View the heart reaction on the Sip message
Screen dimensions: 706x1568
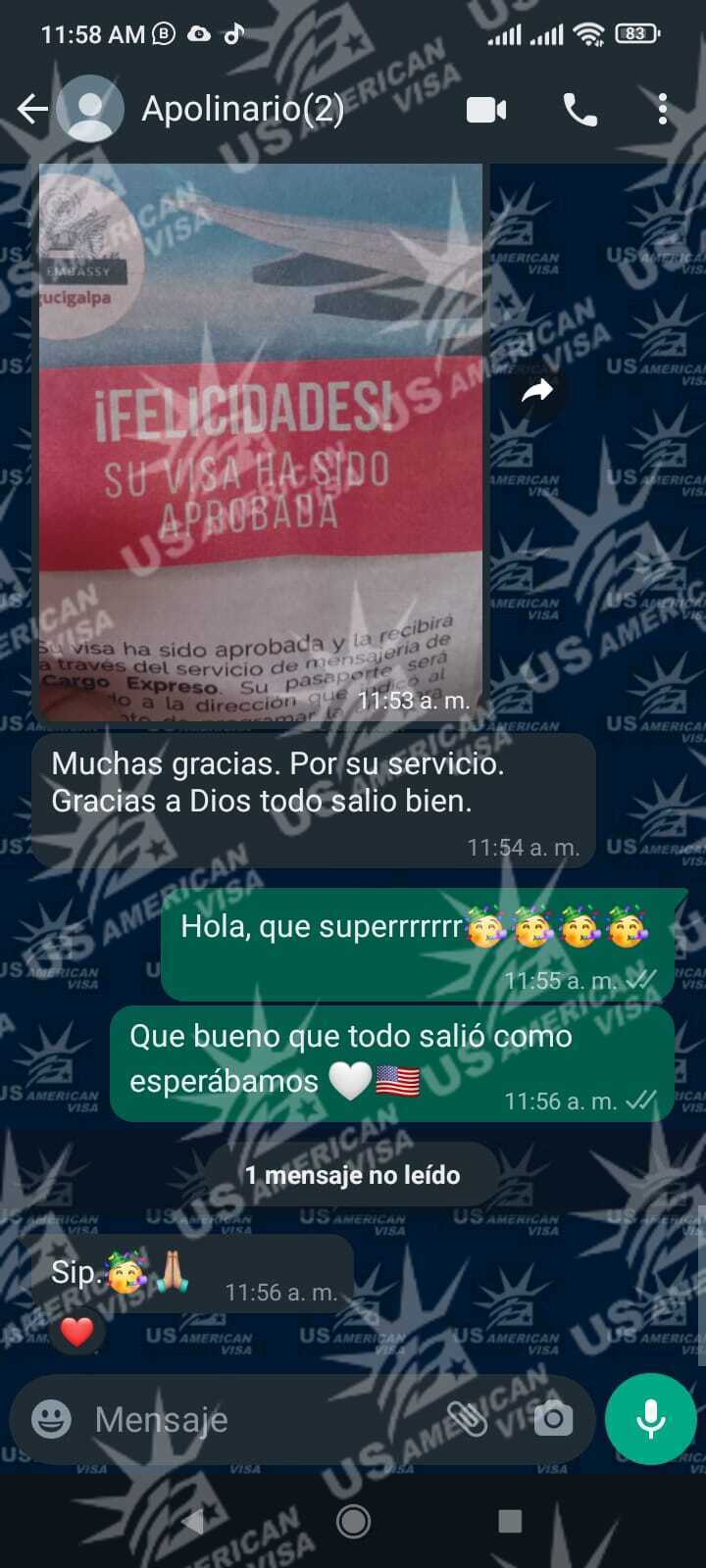coord(76,1331)
